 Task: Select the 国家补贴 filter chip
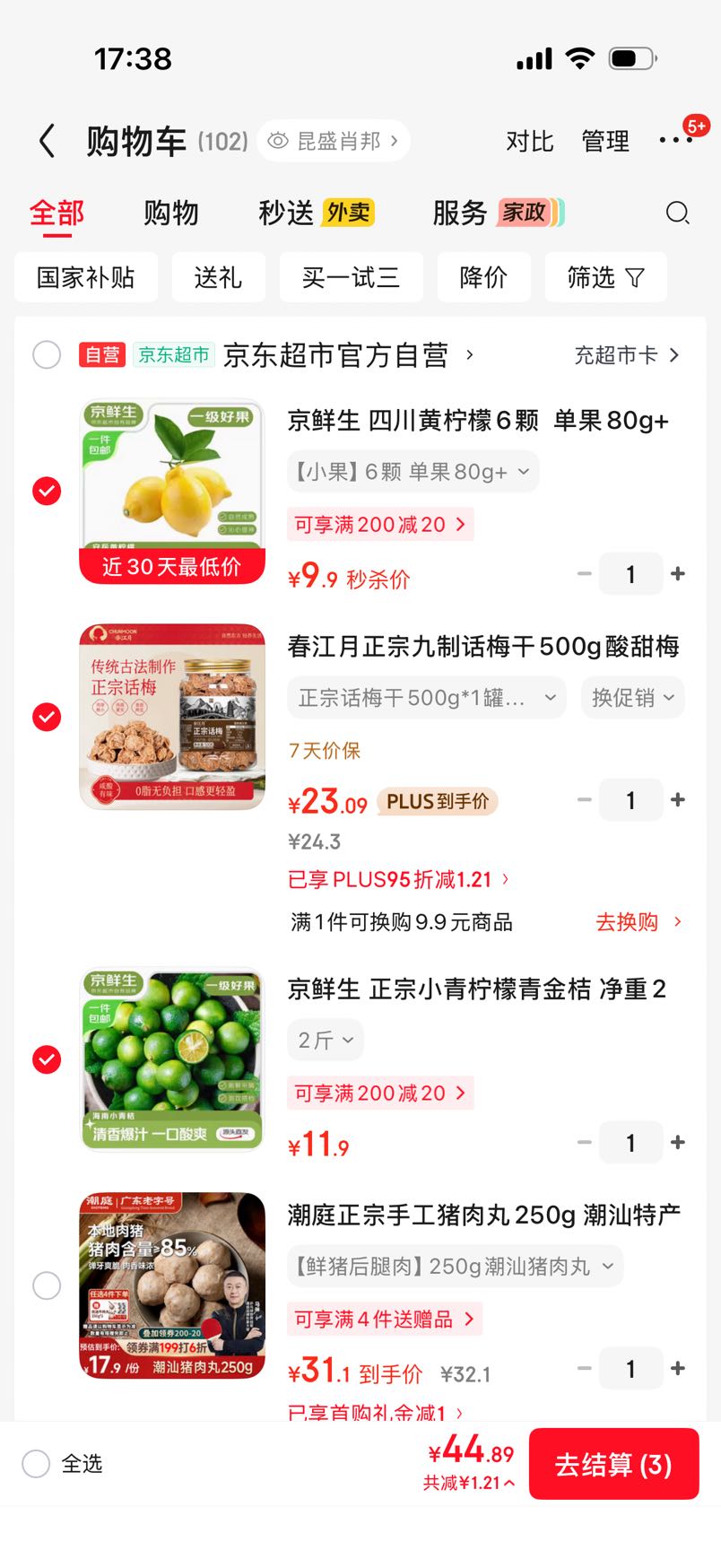[86, 277]
